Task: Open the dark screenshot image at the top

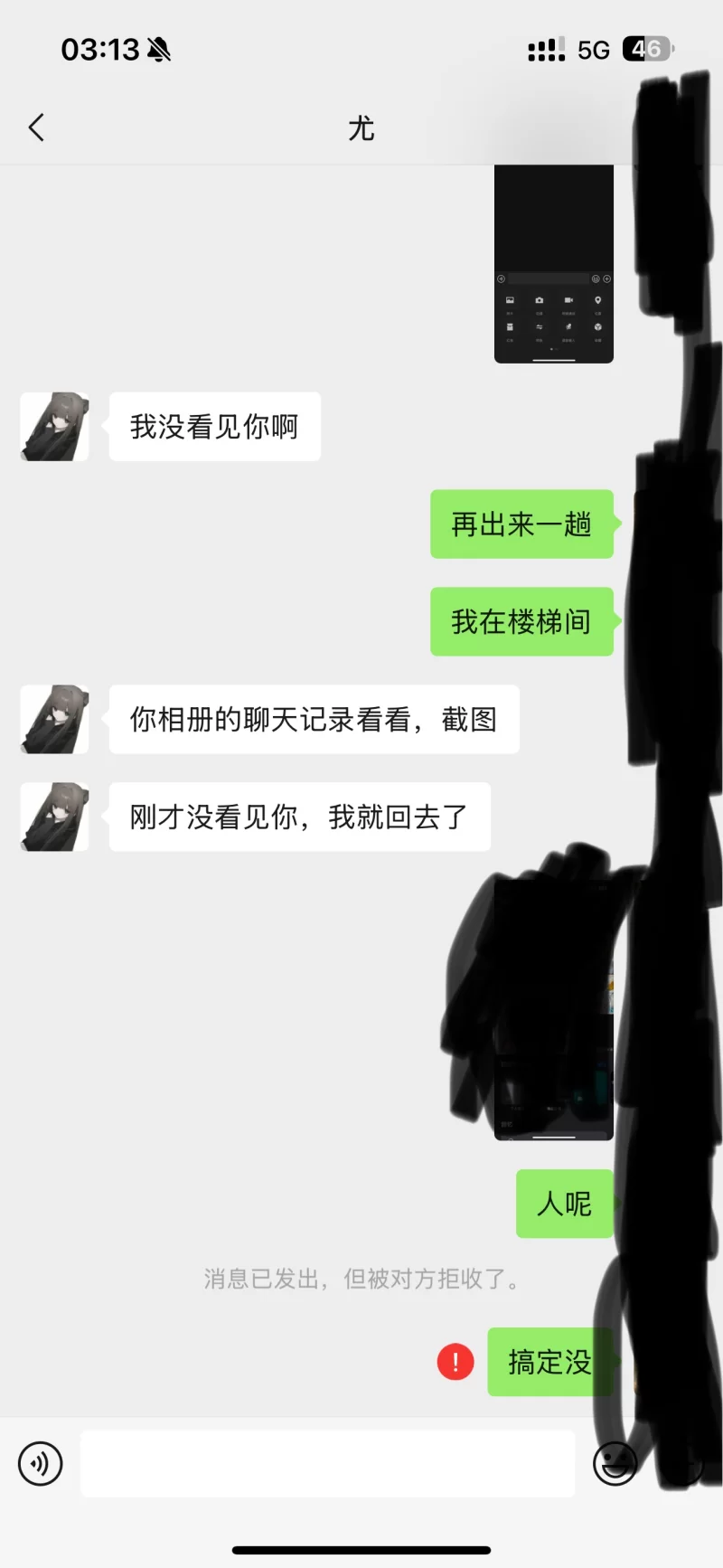Action: point(553,263)
